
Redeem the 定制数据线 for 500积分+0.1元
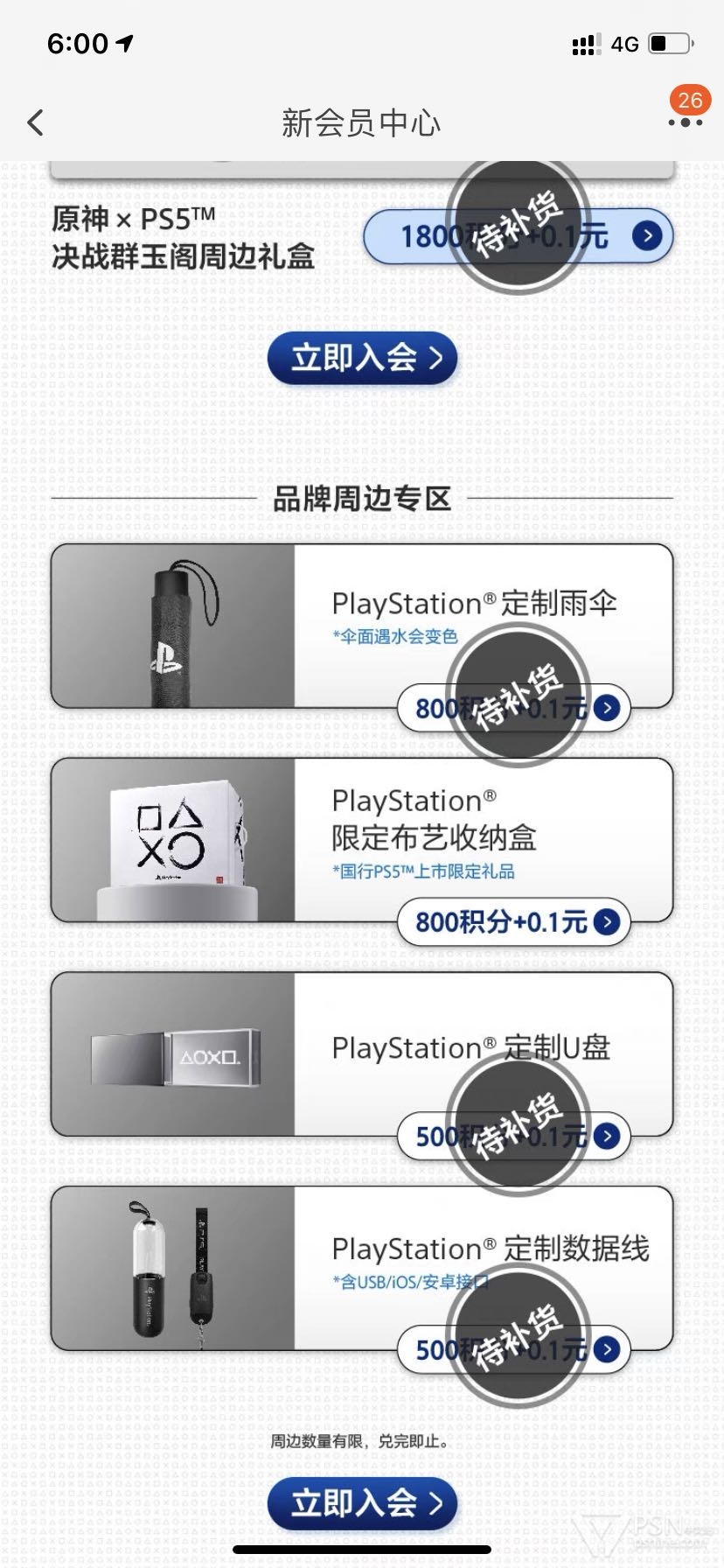coord(514,1349)
